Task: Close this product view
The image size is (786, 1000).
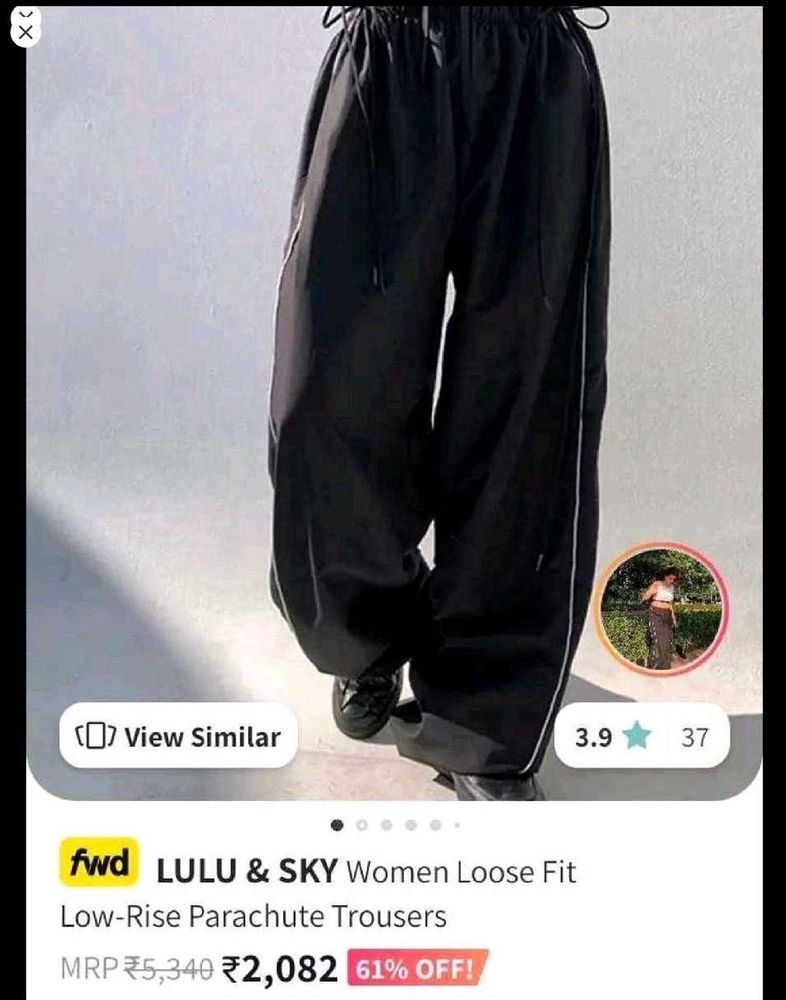Action: pyautogui.click(x=25, y=31)
